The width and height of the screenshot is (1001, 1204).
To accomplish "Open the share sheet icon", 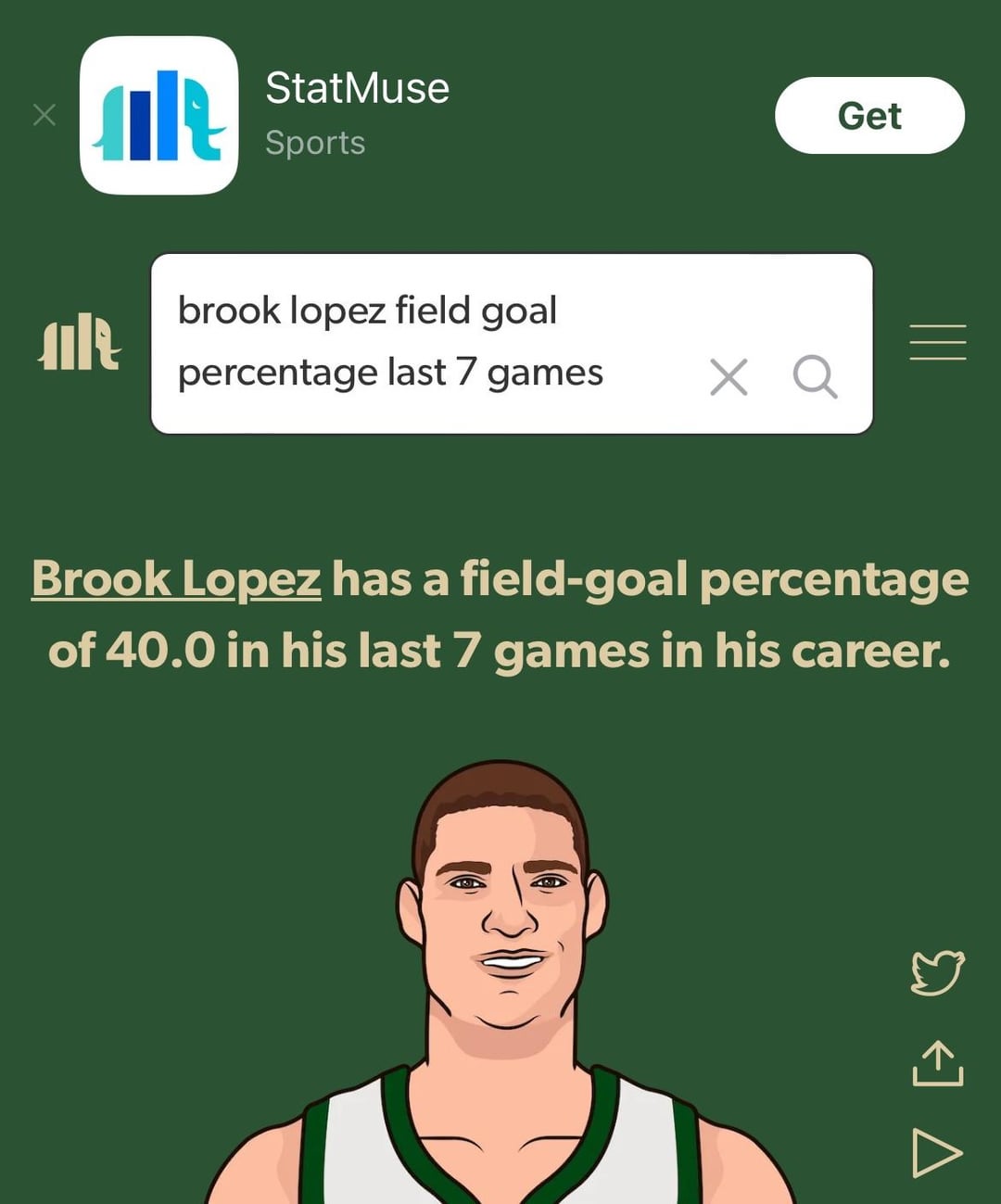I will 937,1063.
